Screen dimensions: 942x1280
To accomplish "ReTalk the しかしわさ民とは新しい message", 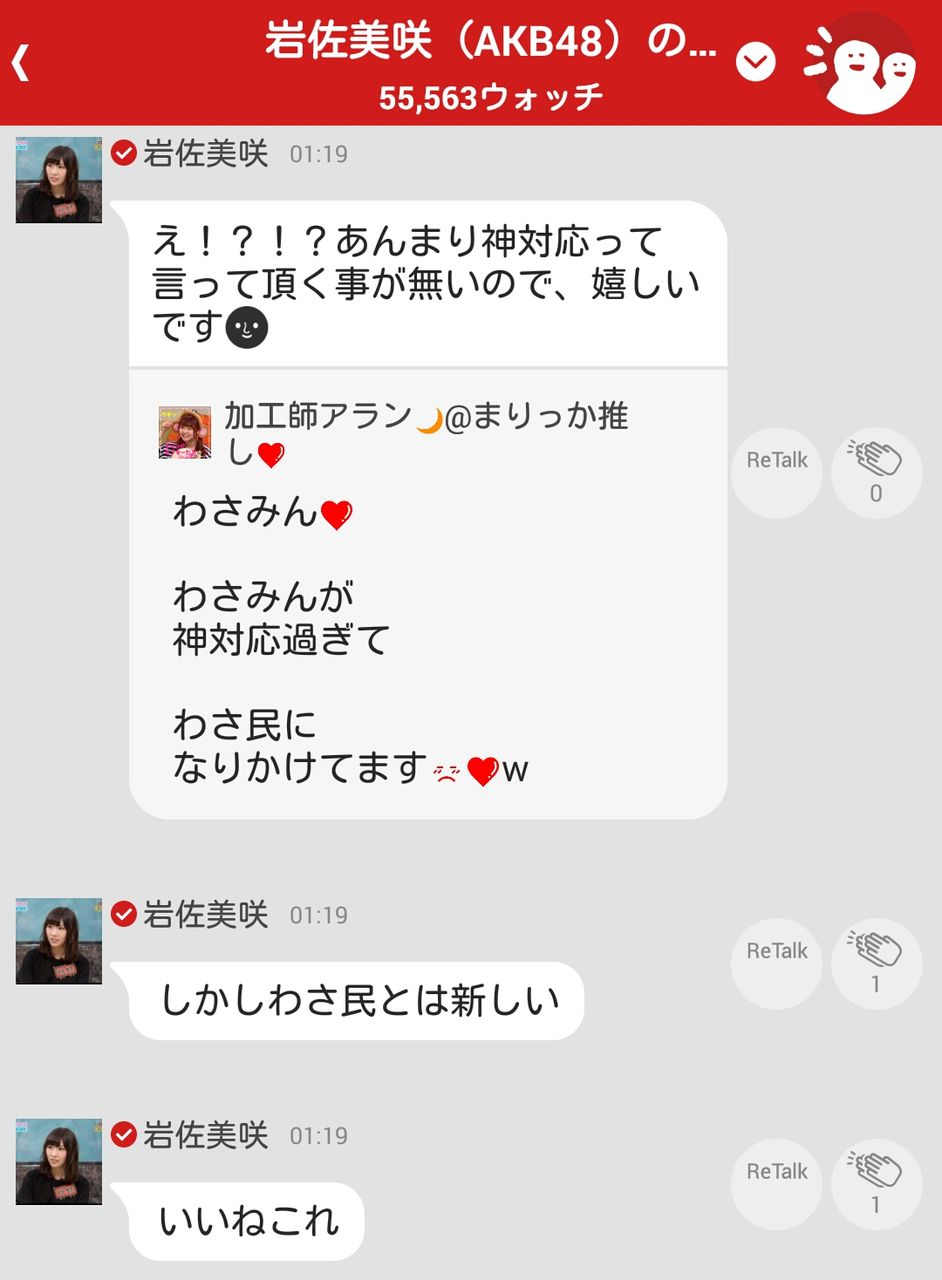I will (x=777, y=963).
